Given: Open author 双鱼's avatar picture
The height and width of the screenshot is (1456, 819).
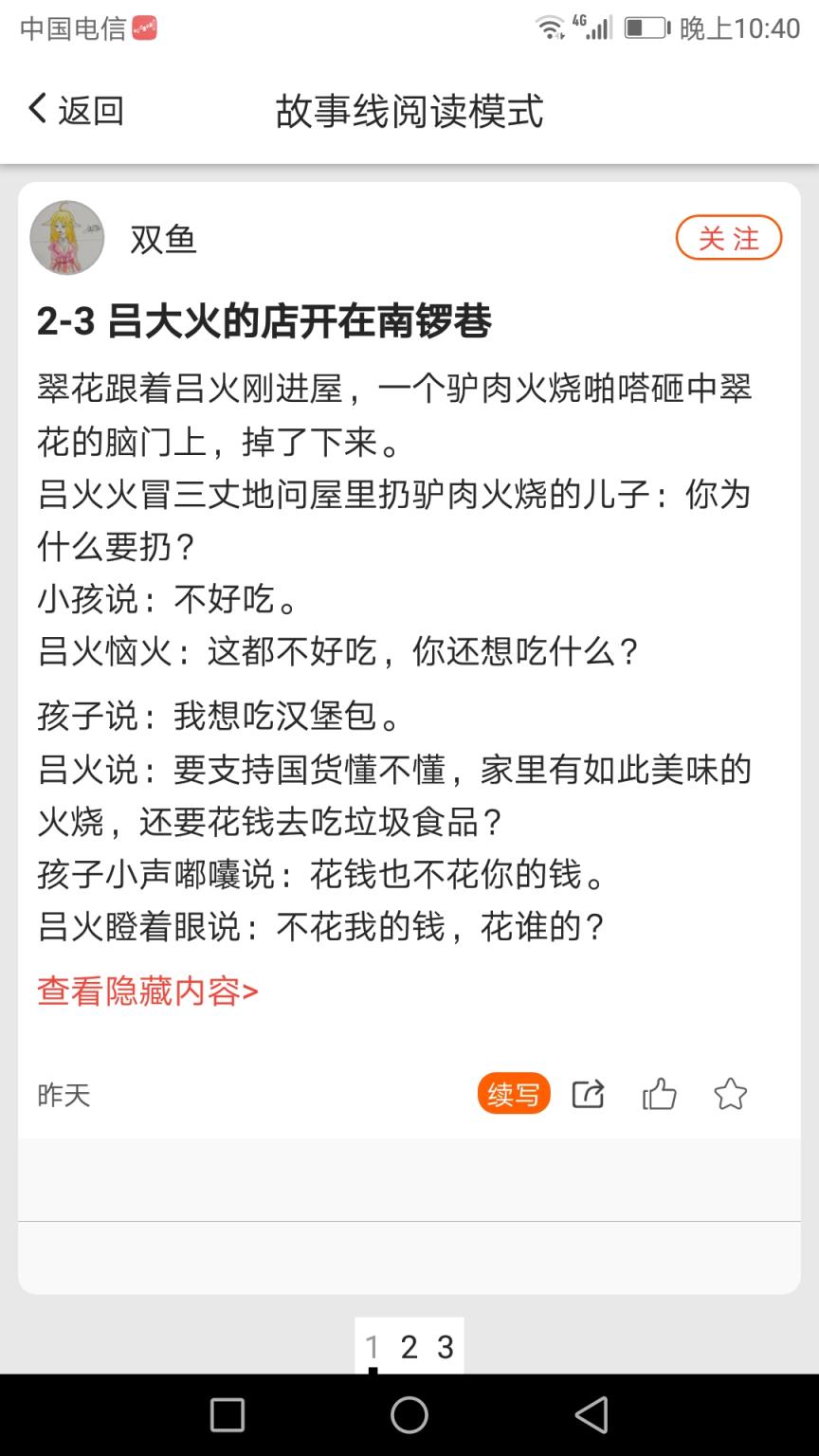Looking at the screenshot, I should (x=66, y=238).
